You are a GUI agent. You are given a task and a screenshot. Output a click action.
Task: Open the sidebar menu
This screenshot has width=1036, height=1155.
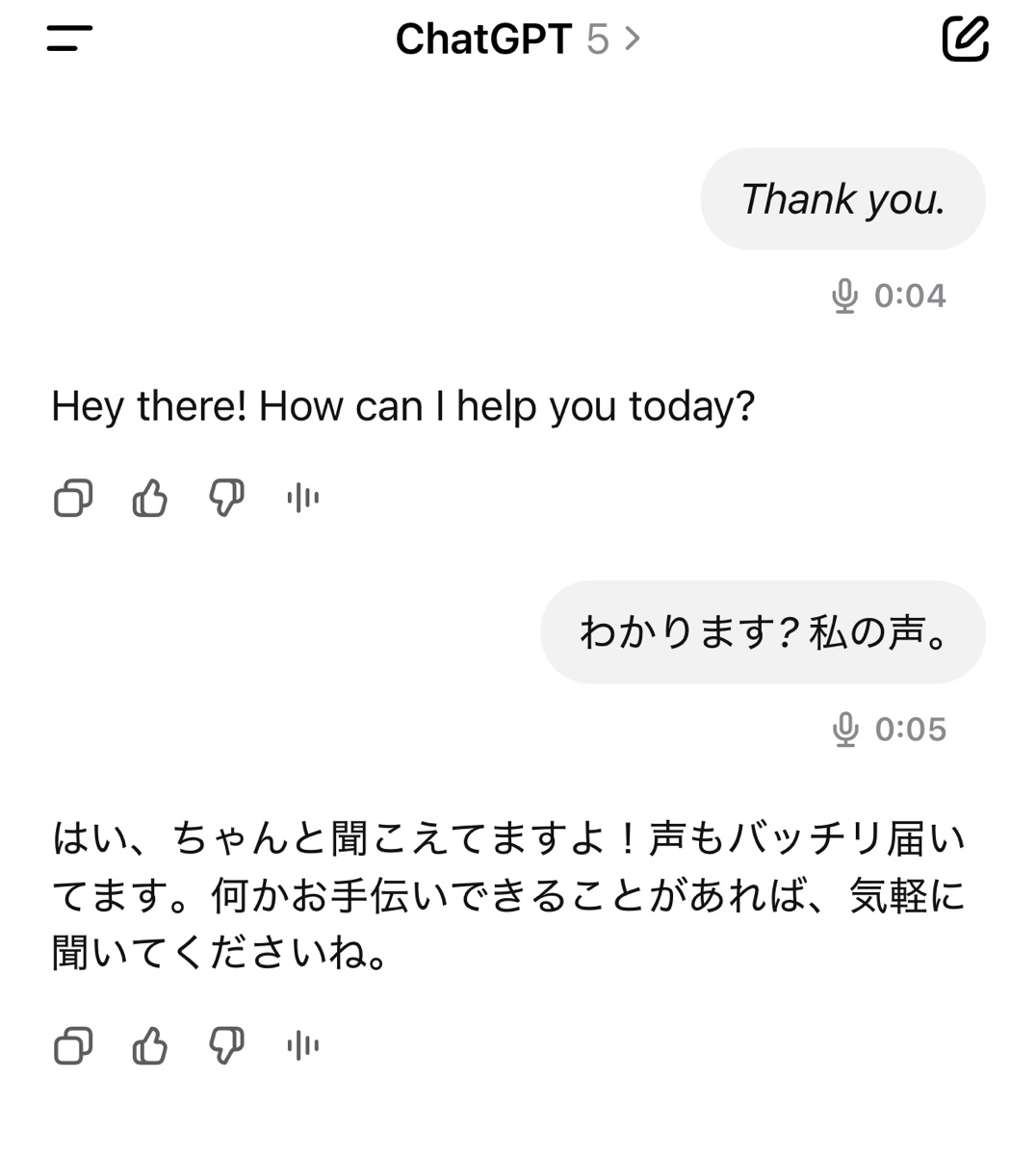click(69, 39)
